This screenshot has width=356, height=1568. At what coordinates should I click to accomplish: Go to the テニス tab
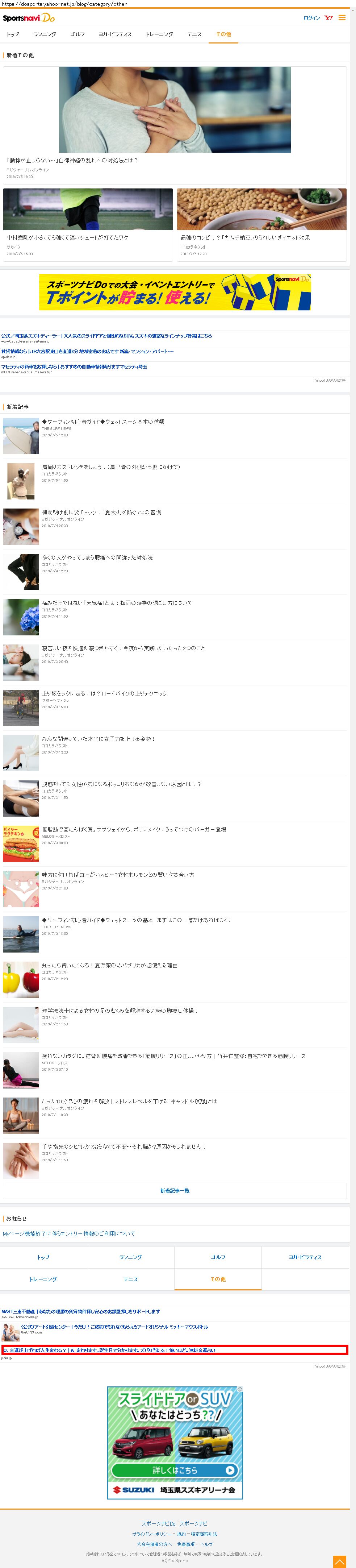tap(194, 34)
